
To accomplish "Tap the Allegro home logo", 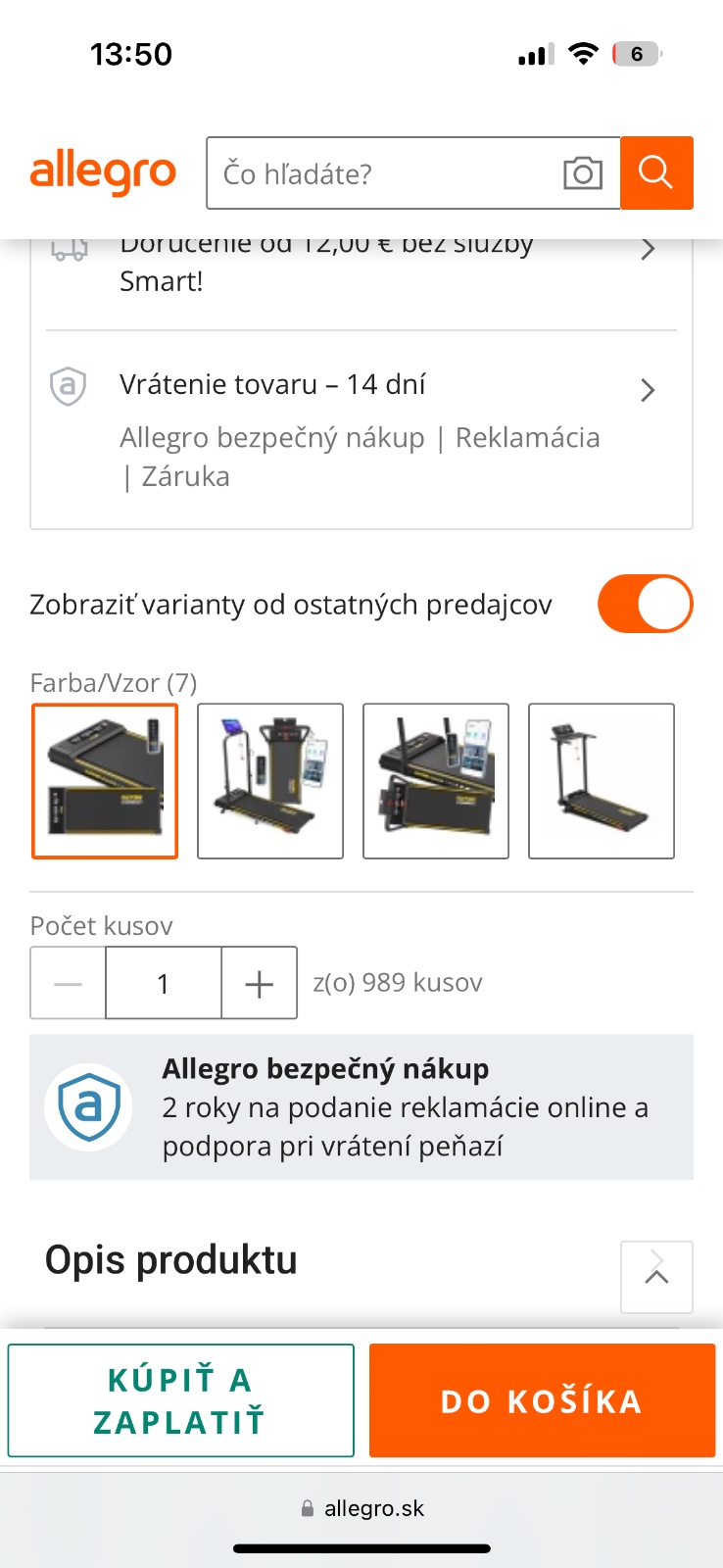I will click(103, 173).
